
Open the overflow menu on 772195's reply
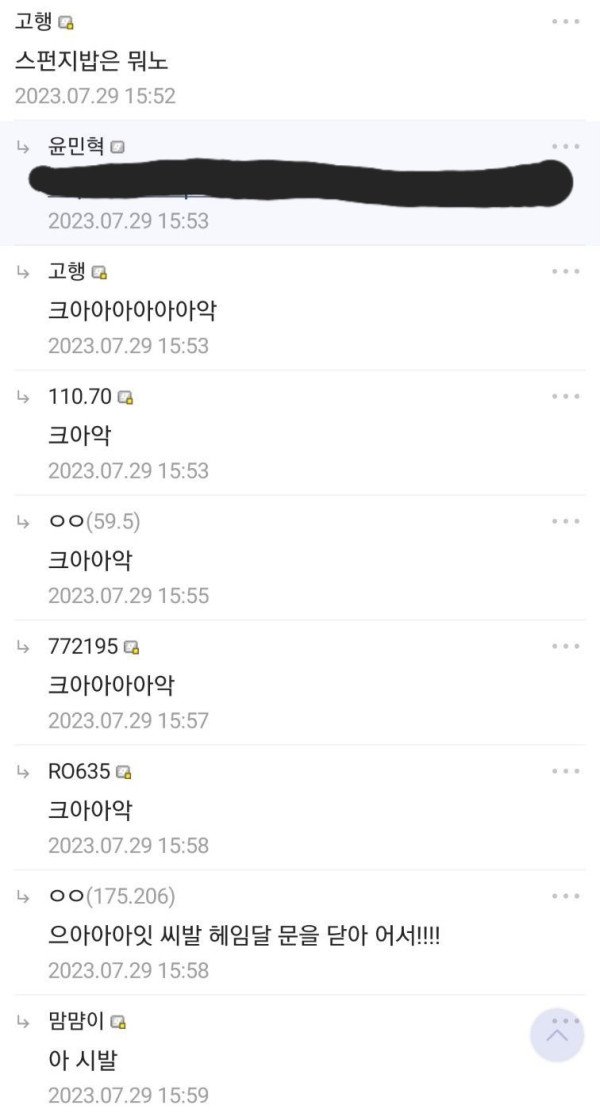click(x=565, y=646)
